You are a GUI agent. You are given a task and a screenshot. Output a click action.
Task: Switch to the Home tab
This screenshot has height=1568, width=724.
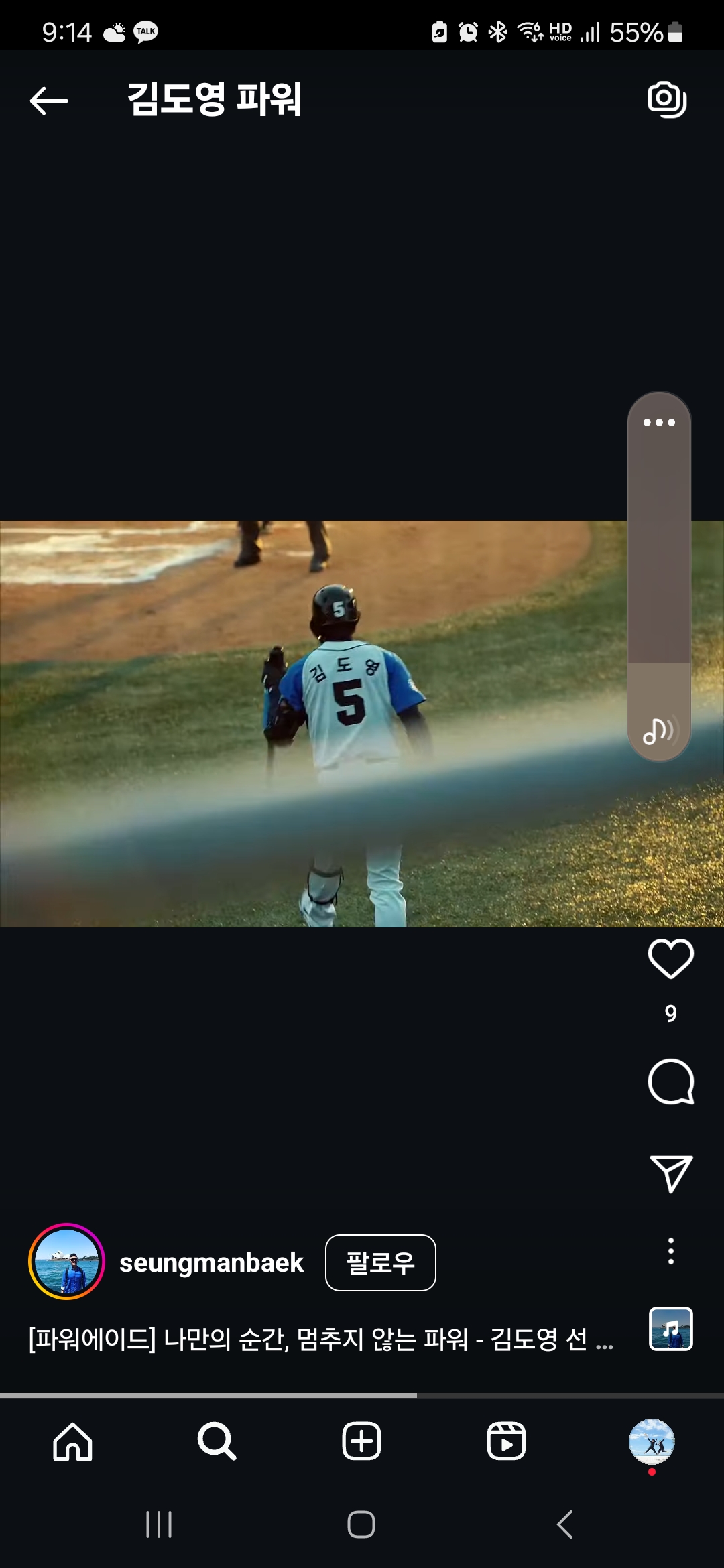pos(72,1441)
